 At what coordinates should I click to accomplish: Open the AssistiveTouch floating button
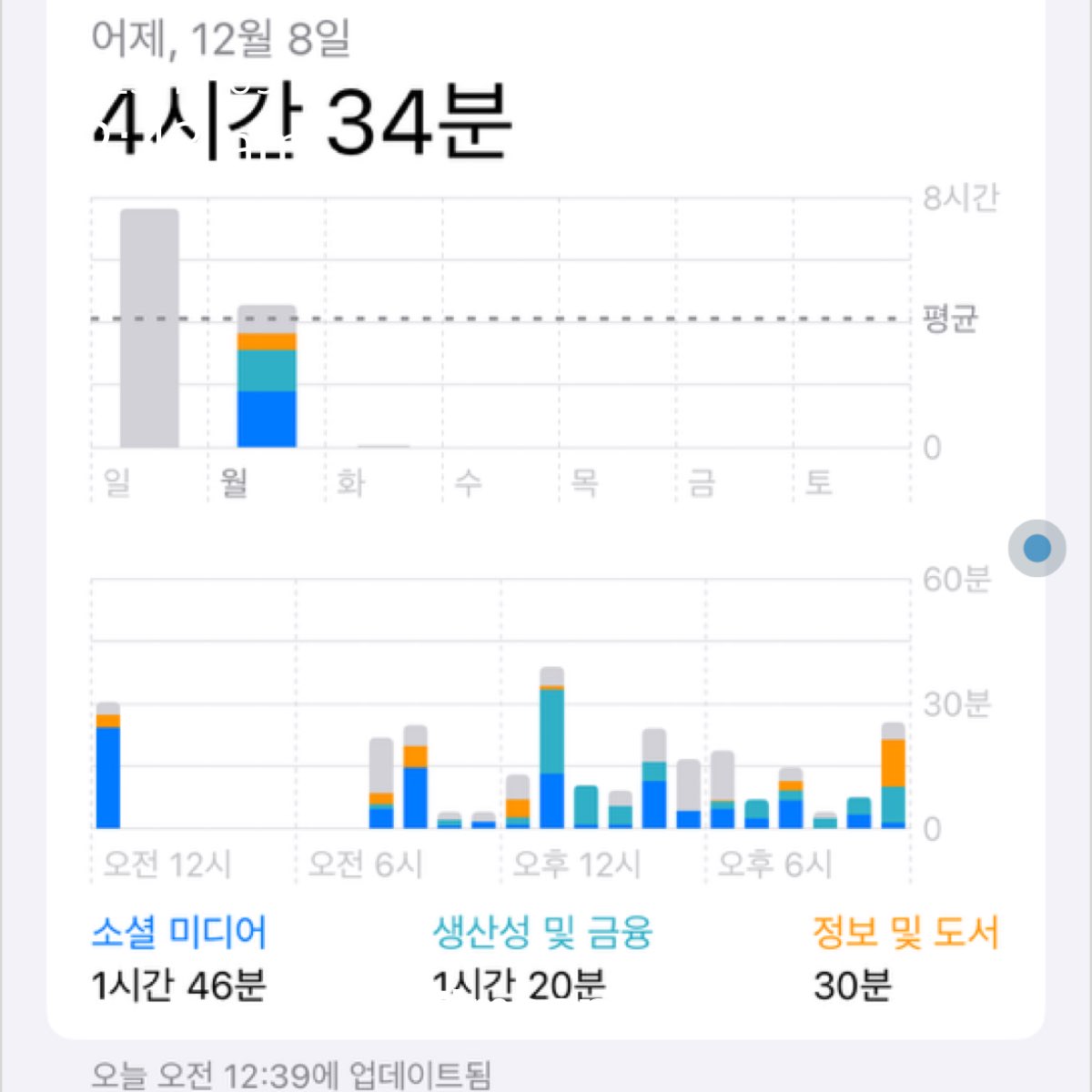click(x=1036, y=548)
